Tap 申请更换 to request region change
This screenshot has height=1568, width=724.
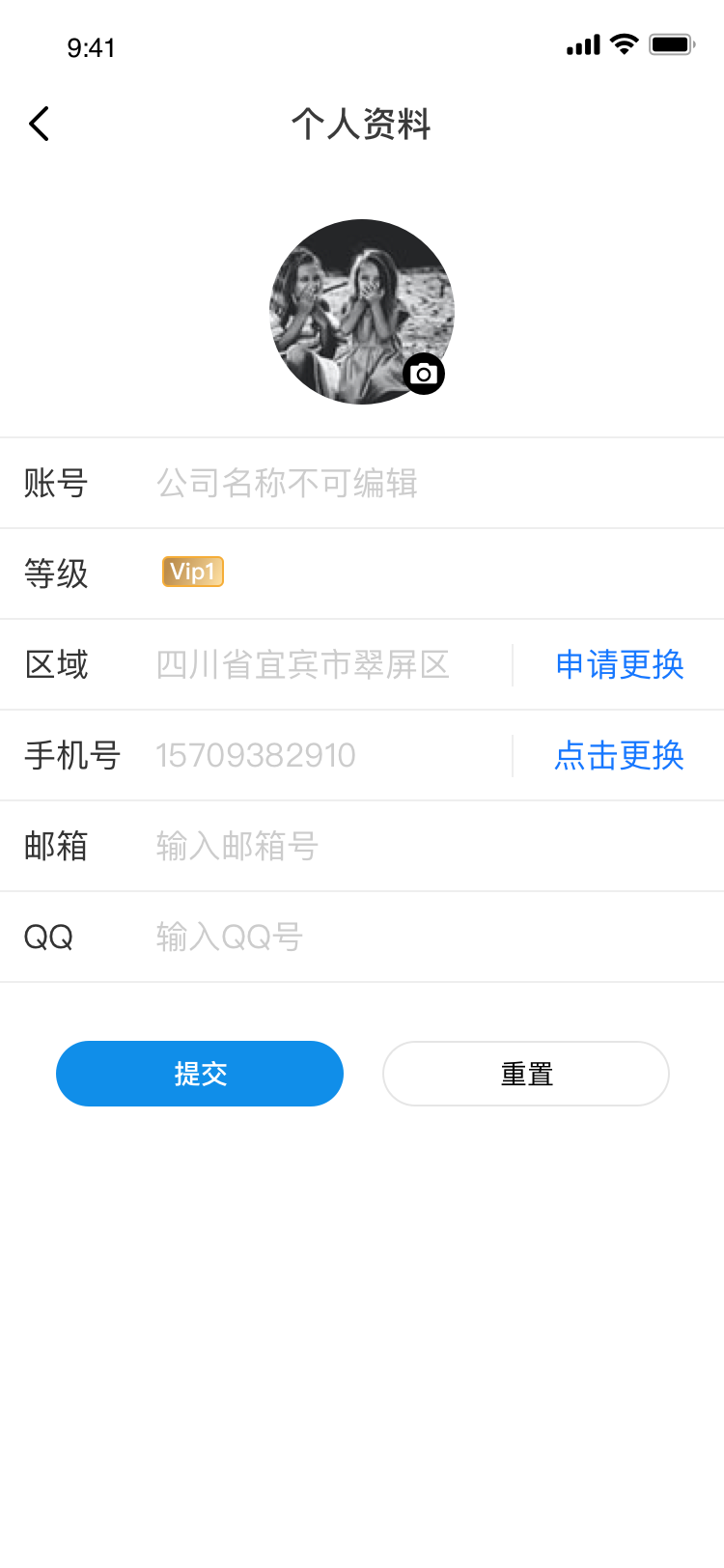pos(620,664)
